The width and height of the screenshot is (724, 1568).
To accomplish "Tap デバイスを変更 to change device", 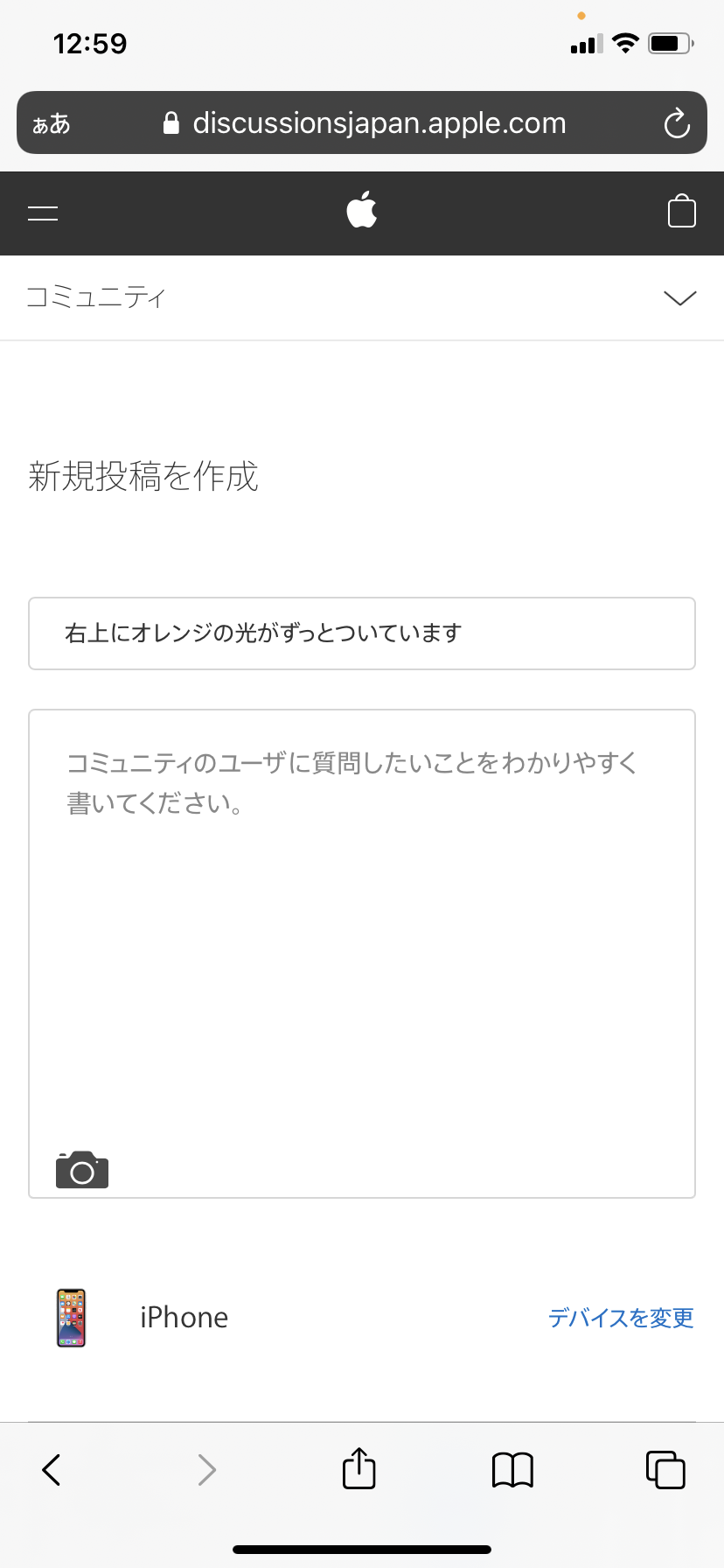I will pos(621,1317).
